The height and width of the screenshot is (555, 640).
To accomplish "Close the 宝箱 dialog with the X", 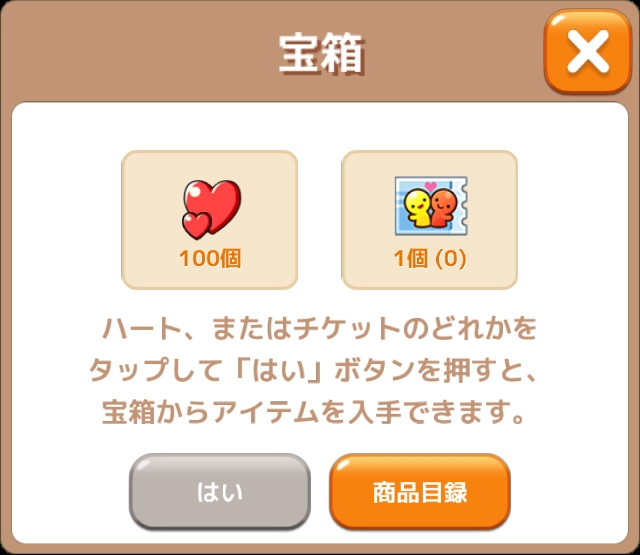I will pyautogui.click(x=588, y=52).
